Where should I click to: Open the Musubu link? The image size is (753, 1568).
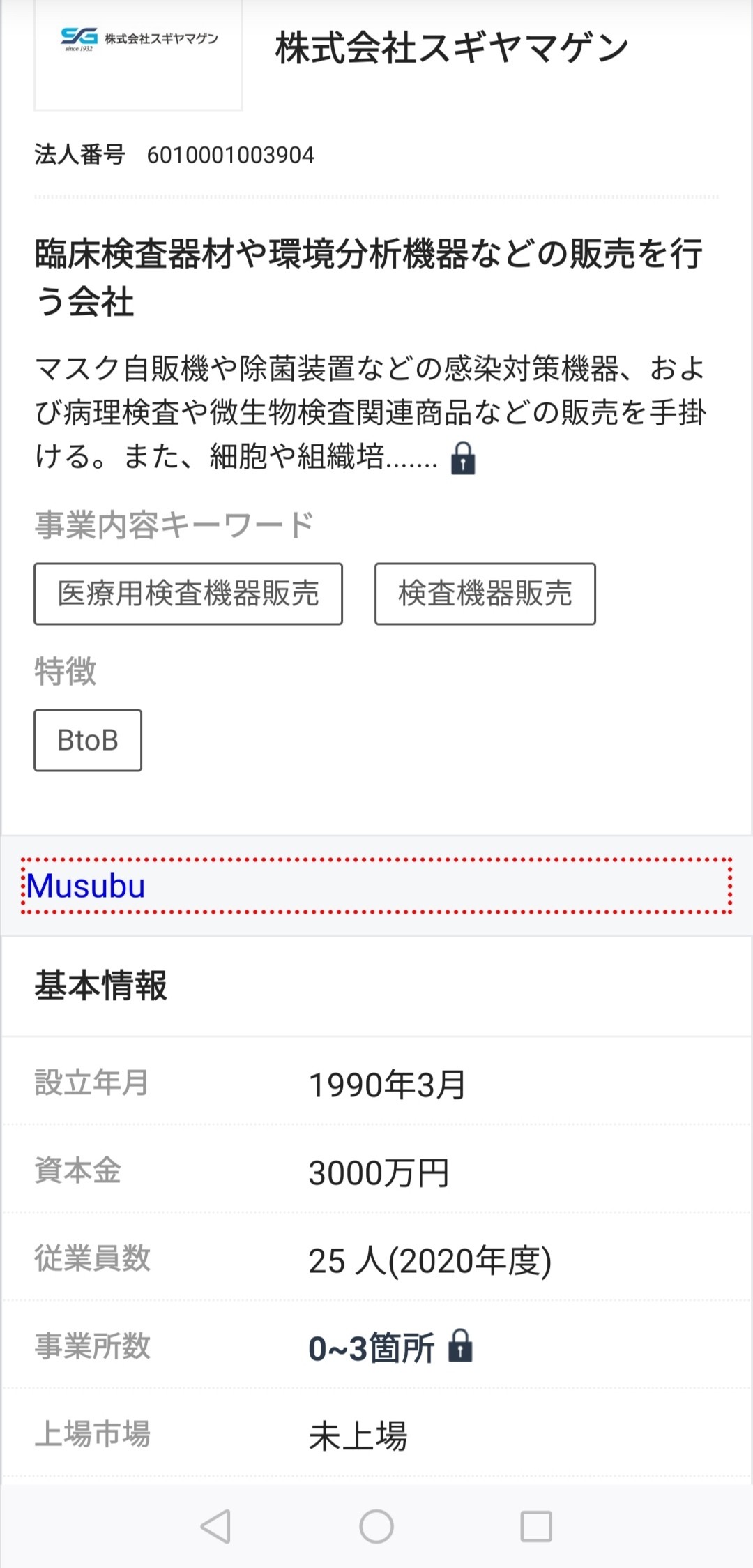pos(86,886)
